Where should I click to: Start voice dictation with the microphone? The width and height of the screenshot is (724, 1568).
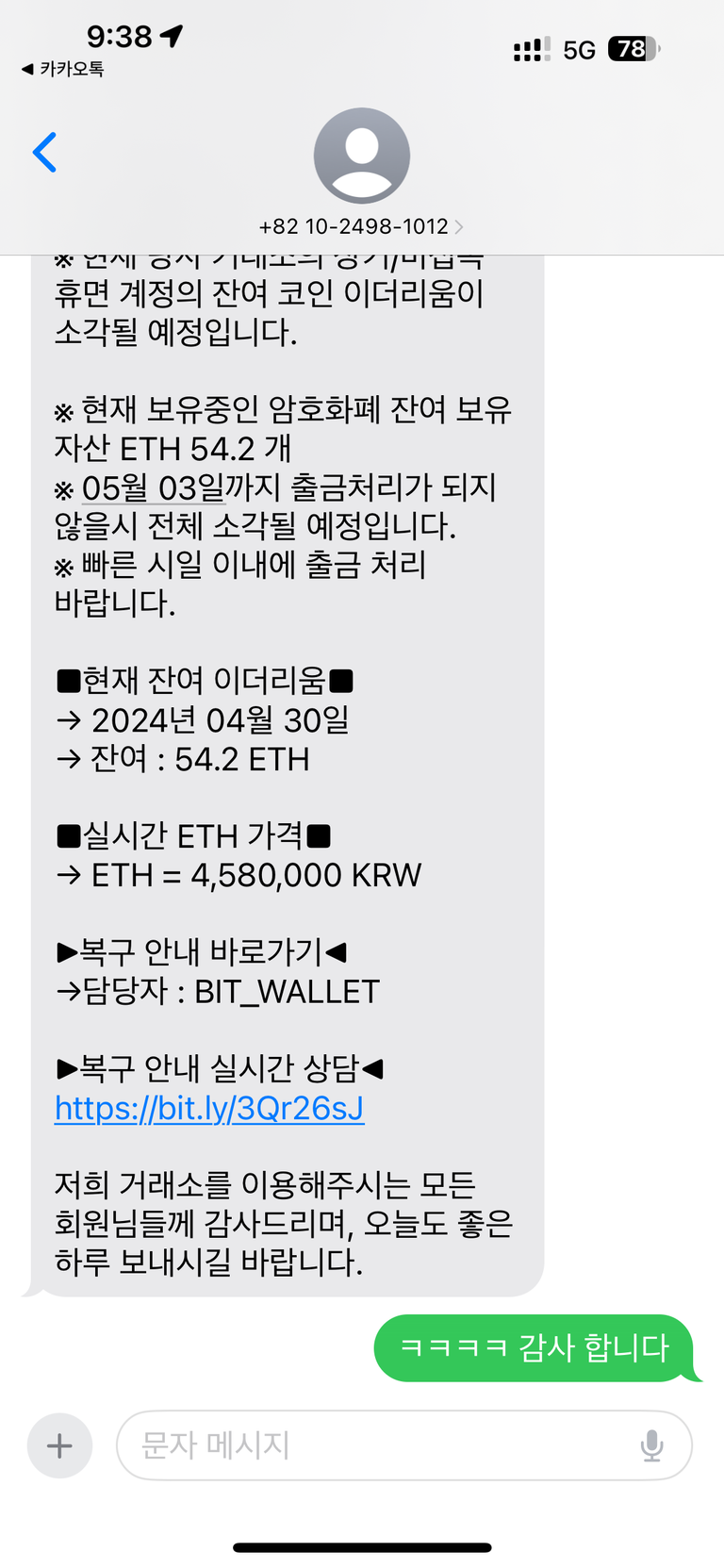click(x=651, y=1444)
